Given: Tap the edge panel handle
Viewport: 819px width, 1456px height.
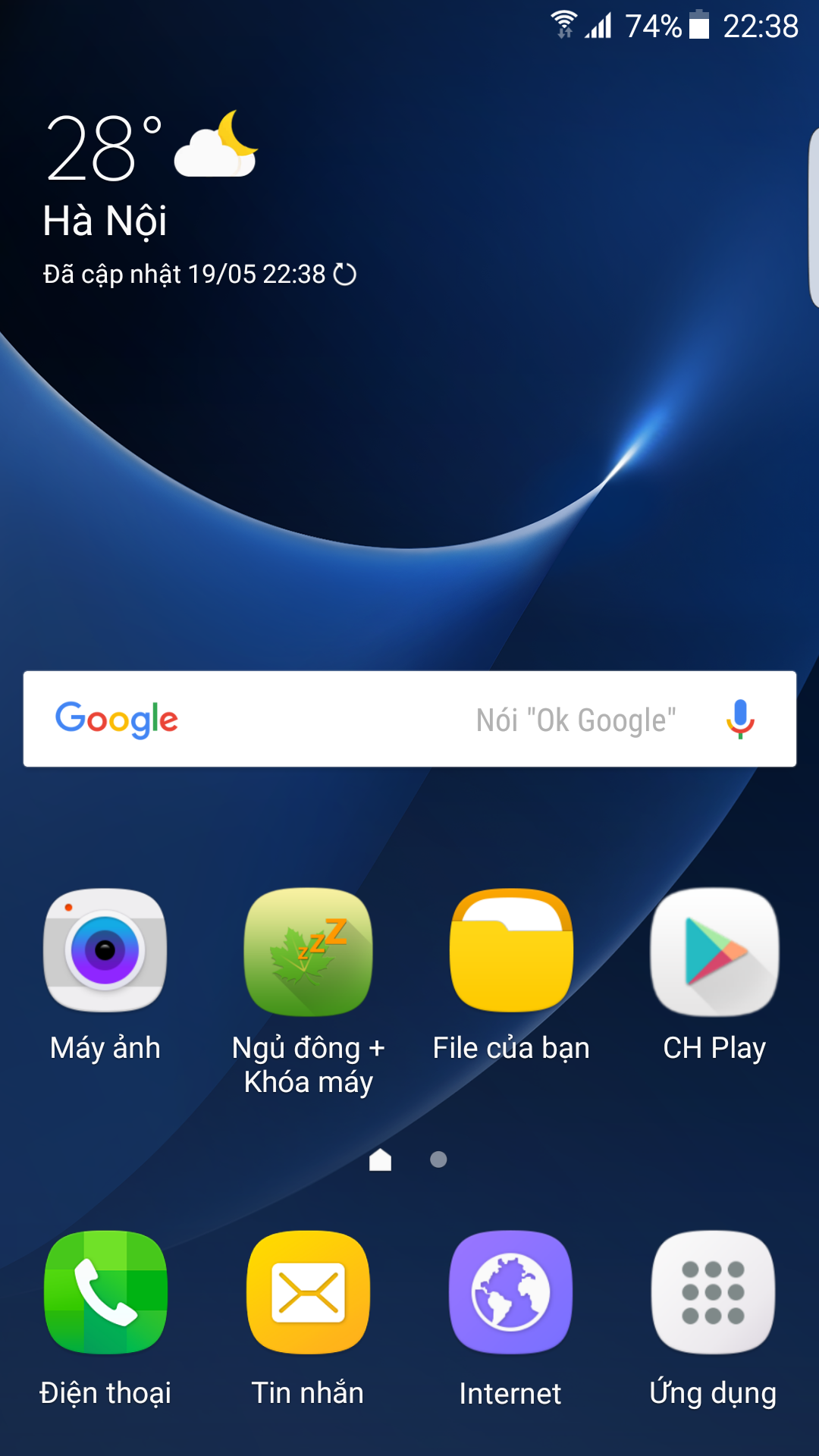Looking at the screenshot, I should pos(813,218).
